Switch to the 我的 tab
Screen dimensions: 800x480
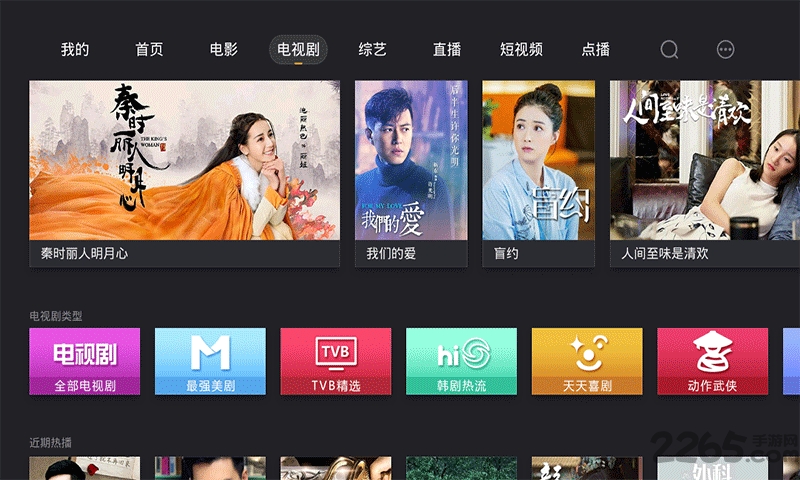[75, 50]
